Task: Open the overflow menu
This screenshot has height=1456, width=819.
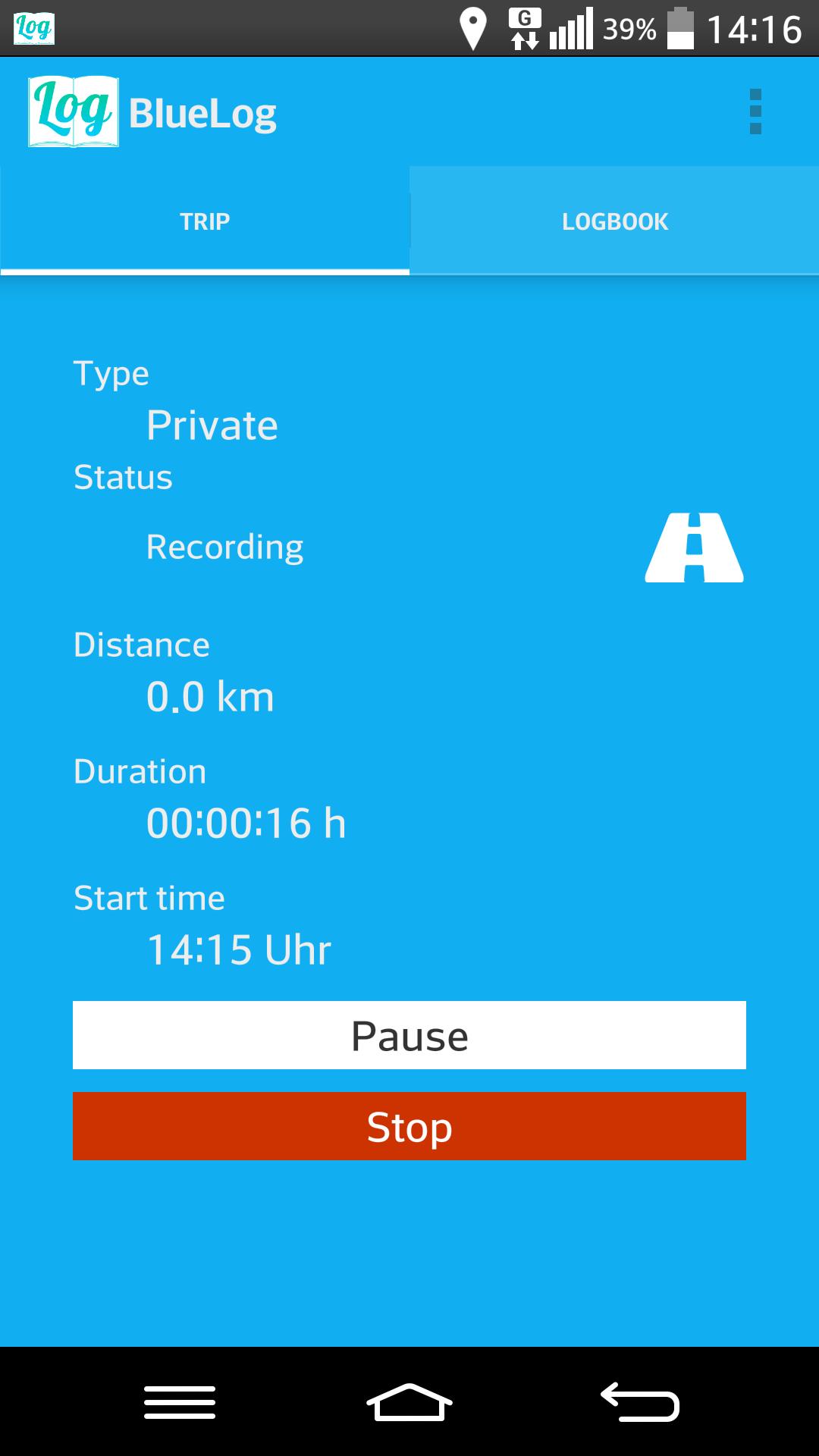Action: tap(755, 112)
